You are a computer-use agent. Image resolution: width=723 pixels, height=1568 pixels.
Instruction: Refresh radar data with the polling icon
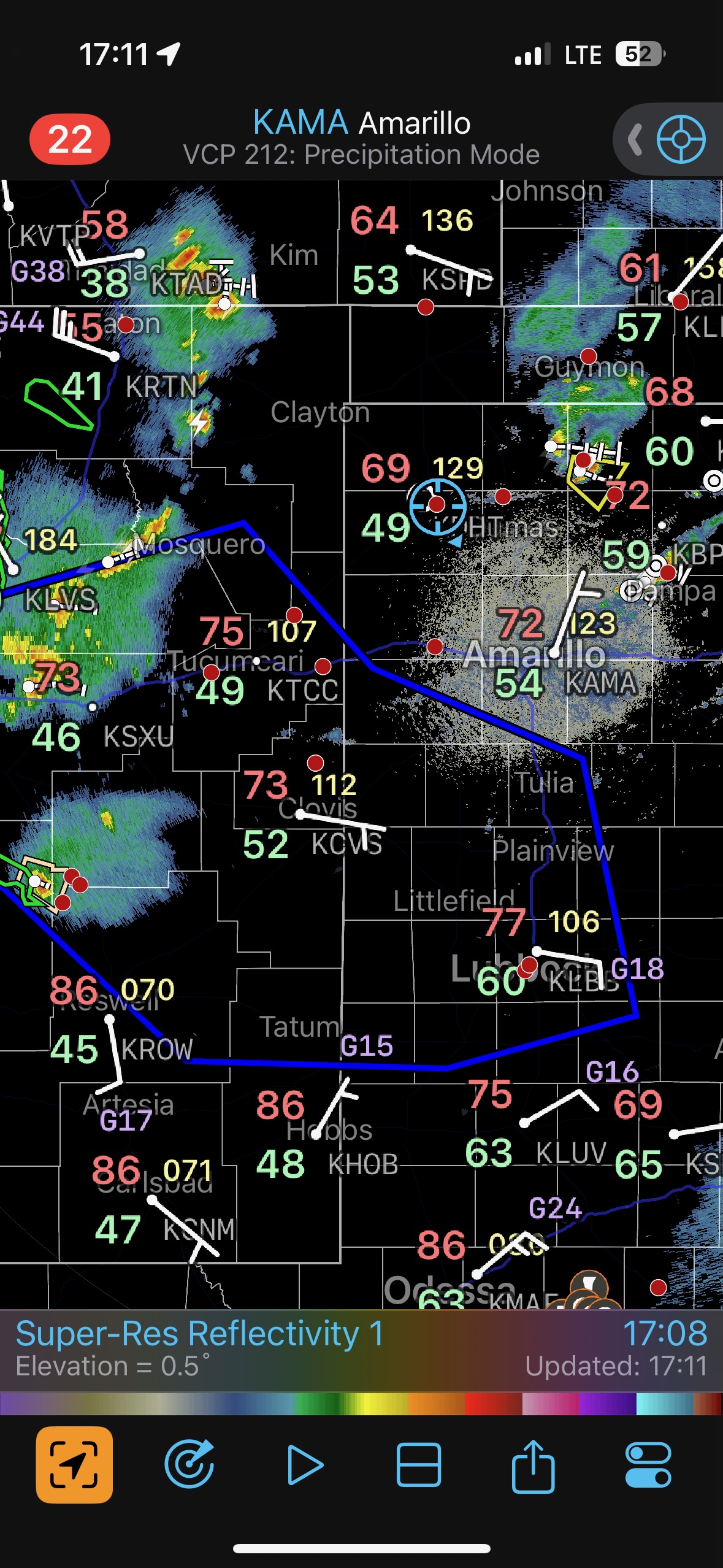(189, 1464)
